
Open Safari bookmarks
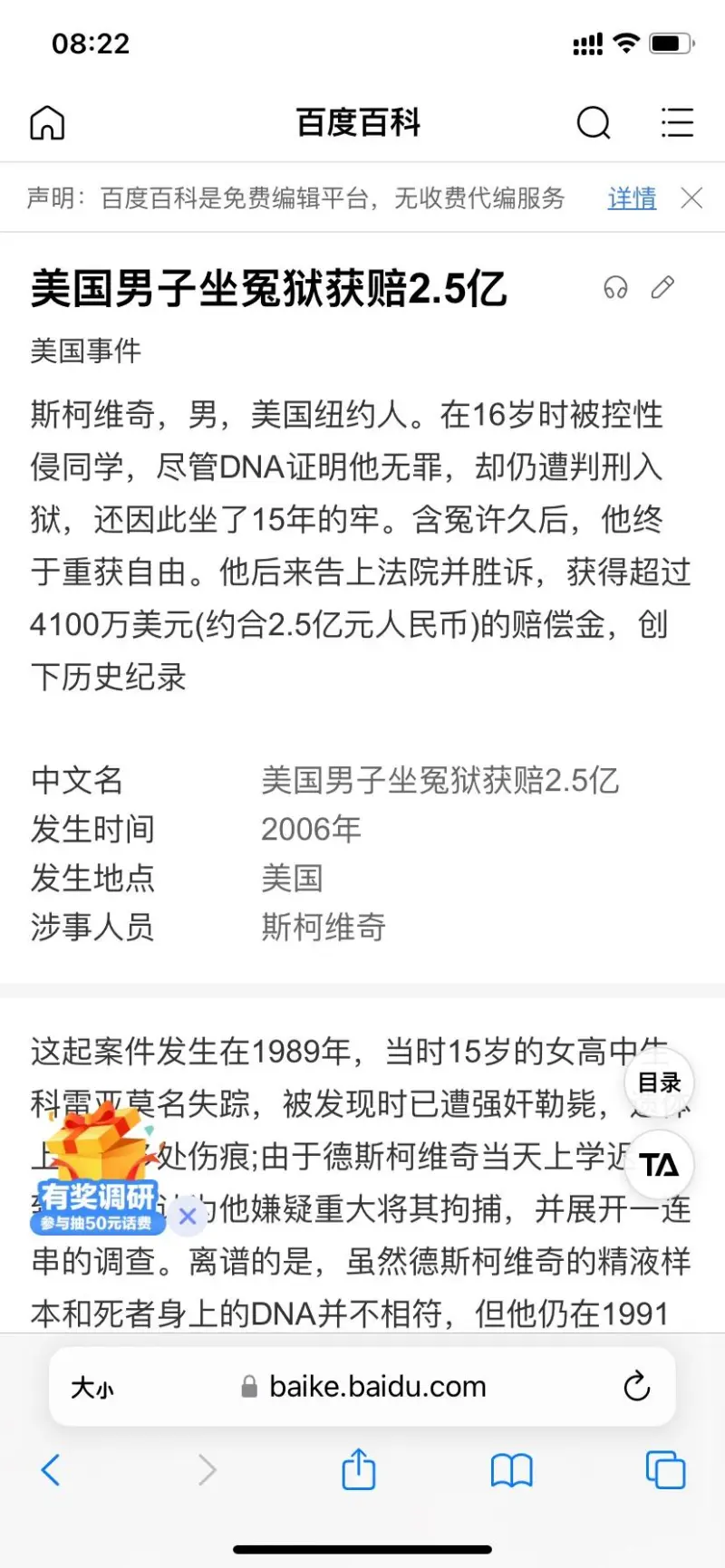[x=511, y=1469]
